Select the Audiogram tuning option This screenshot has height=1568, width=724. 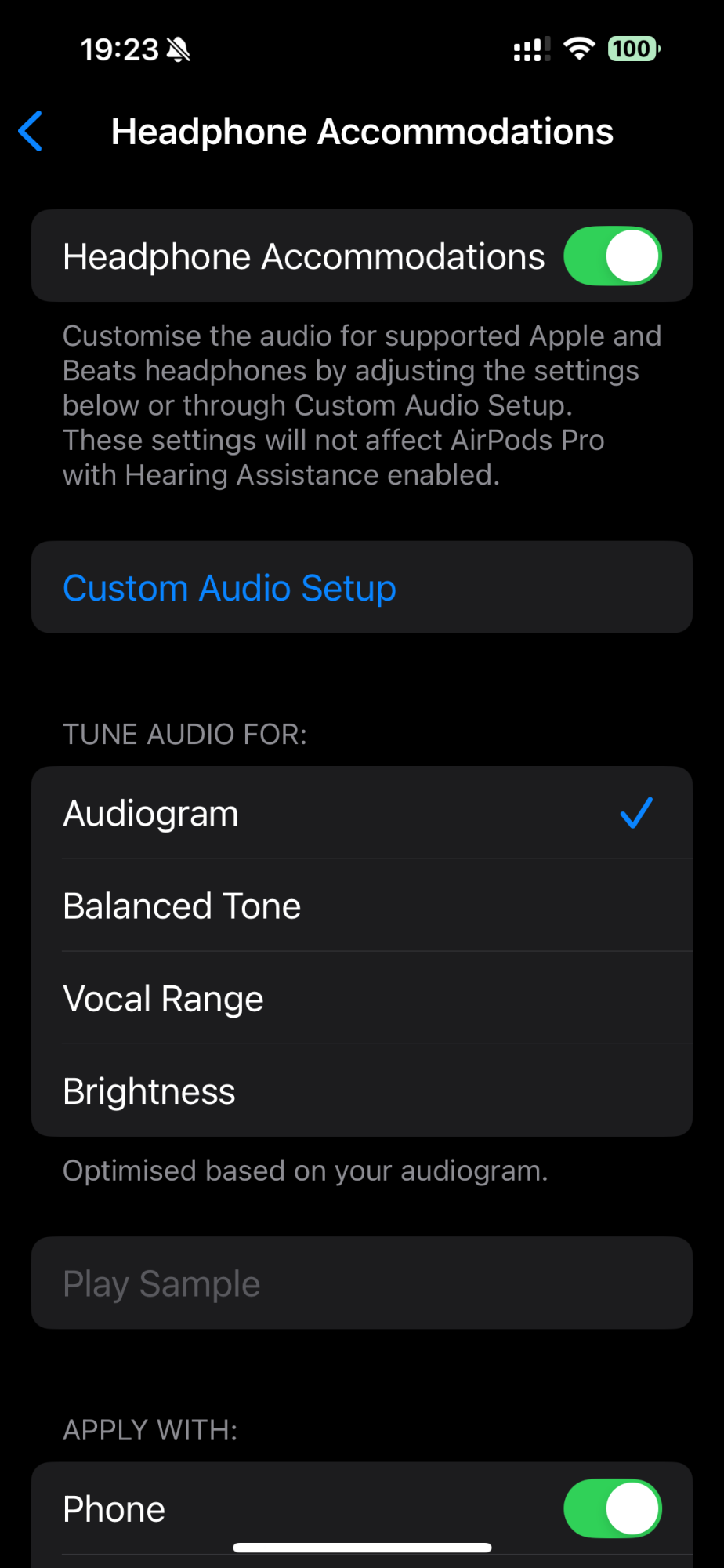coord(360,813)
